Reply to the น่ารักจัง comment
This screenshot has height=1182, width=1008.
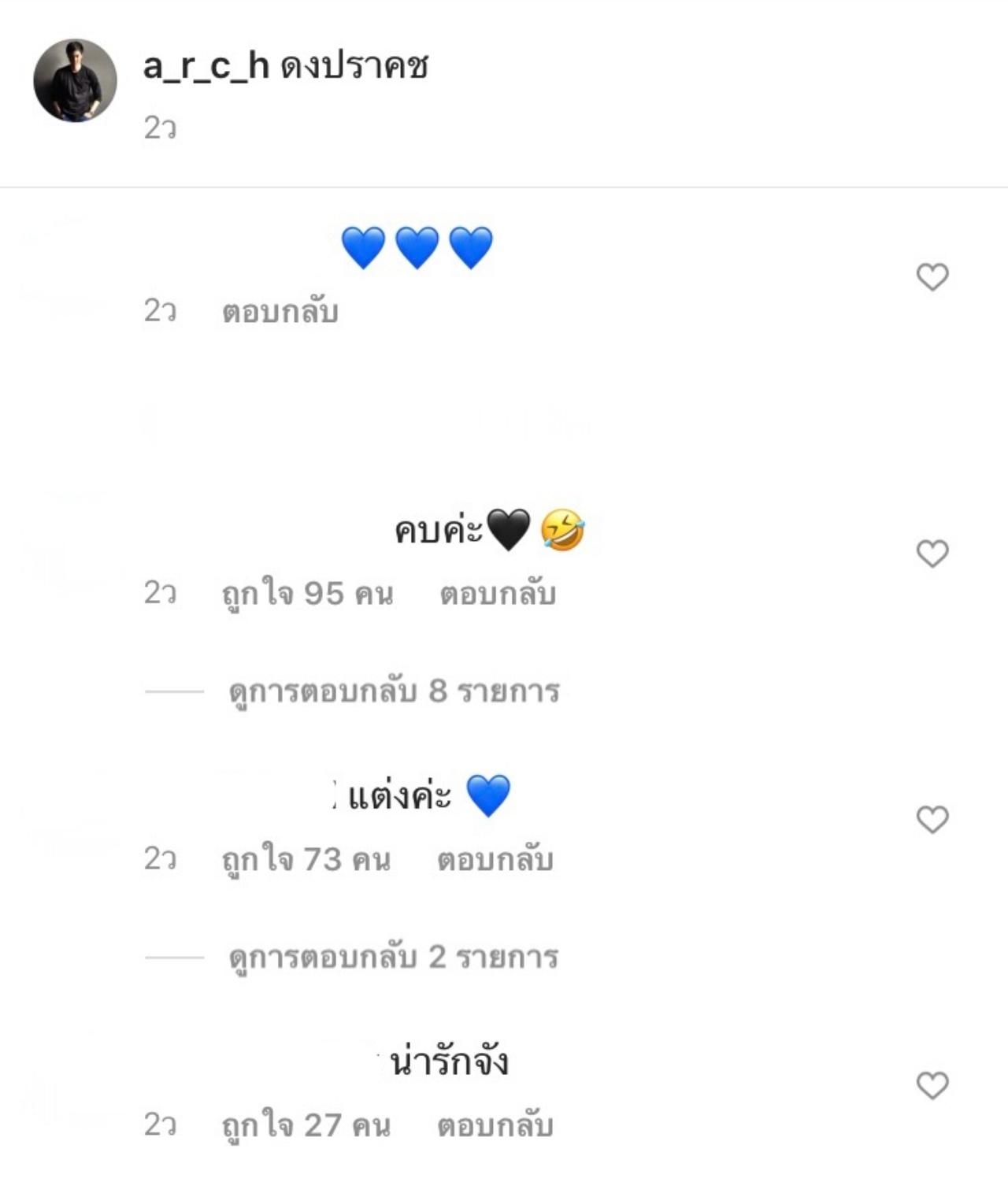[x=495, y=1126]
